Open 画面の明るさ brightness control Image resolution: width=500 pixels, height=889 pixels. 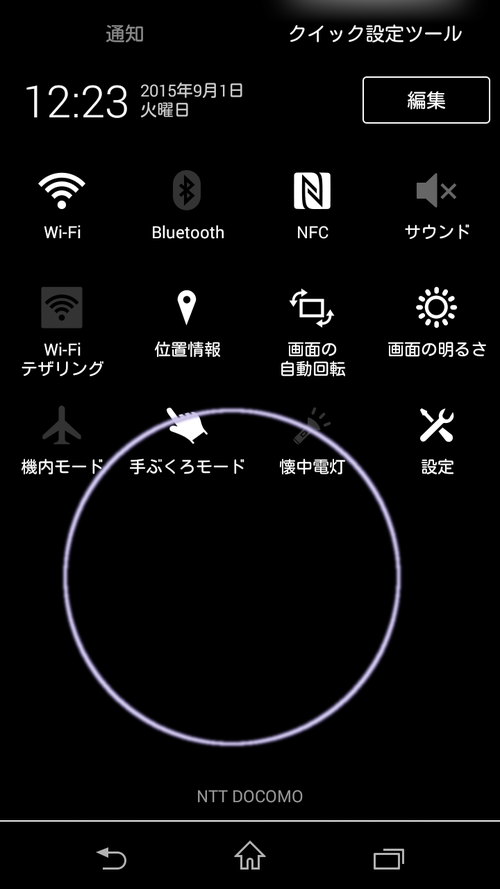click(437, 324)
